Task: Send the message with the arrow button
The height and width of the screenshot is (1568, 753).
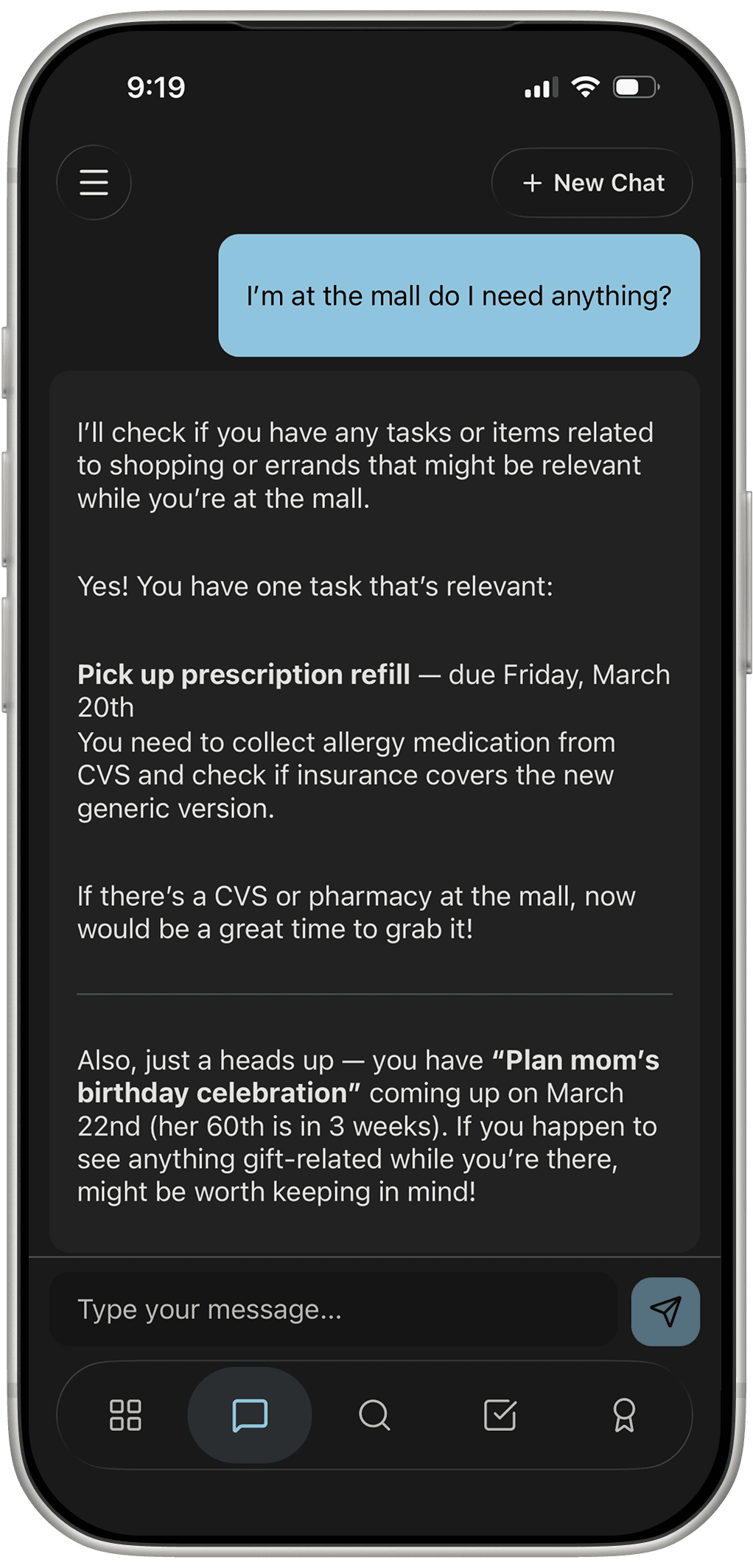Action: 665,1311
